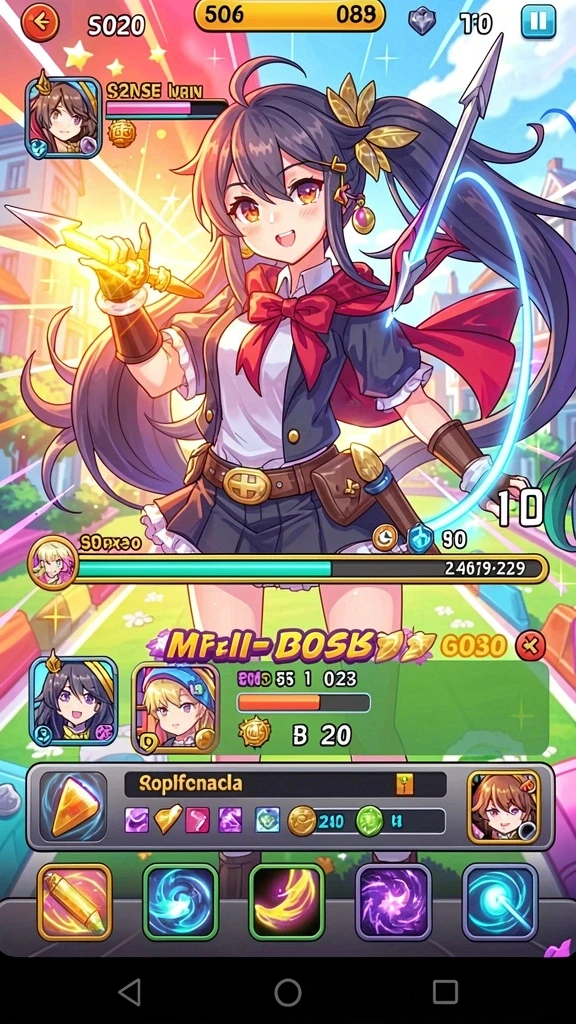
Task: Use the cyan beam skill
Action: (500, 902)
